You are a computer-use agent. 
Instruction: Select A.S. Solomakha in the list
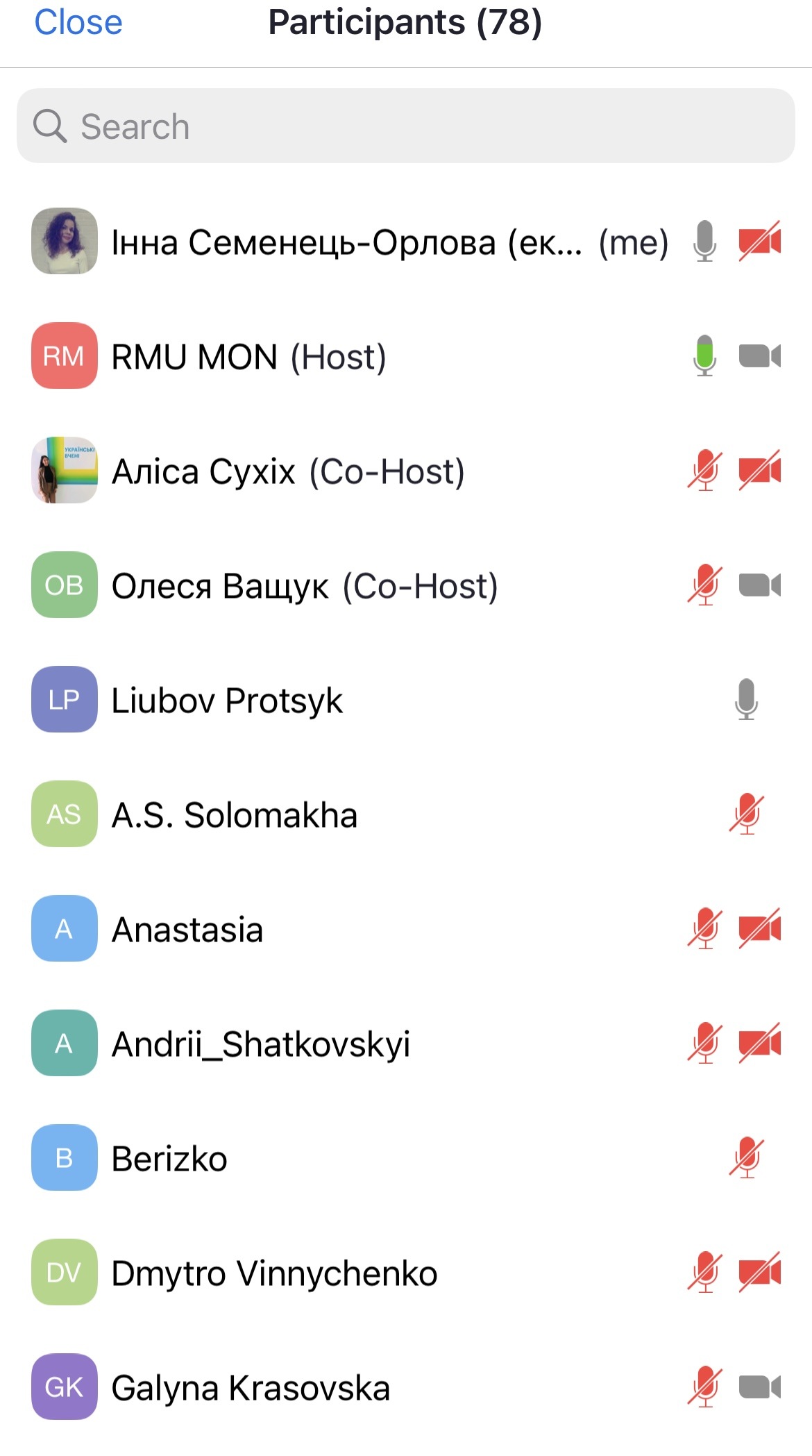tap(235, 815)
